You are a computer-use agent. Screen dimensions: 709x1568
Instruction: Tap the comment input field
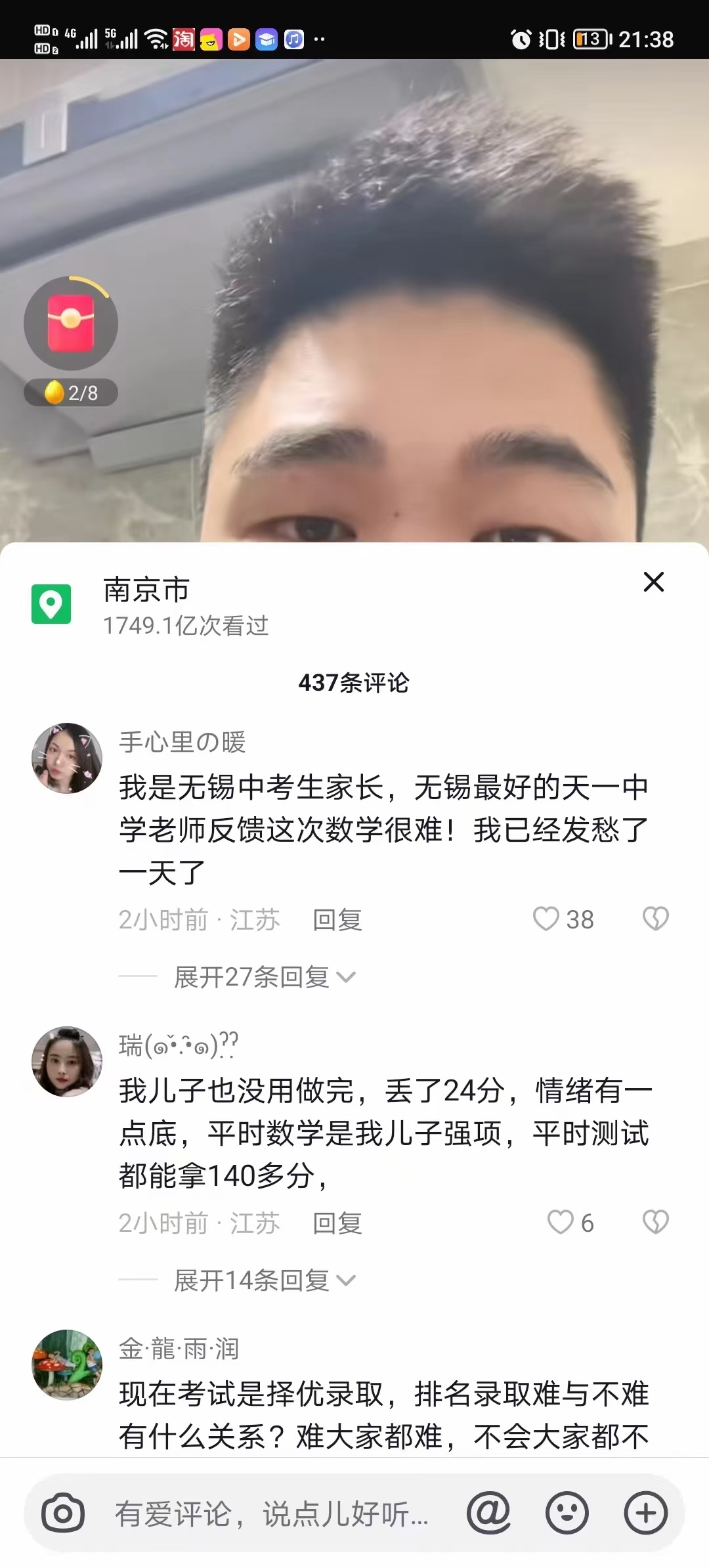272,1514
